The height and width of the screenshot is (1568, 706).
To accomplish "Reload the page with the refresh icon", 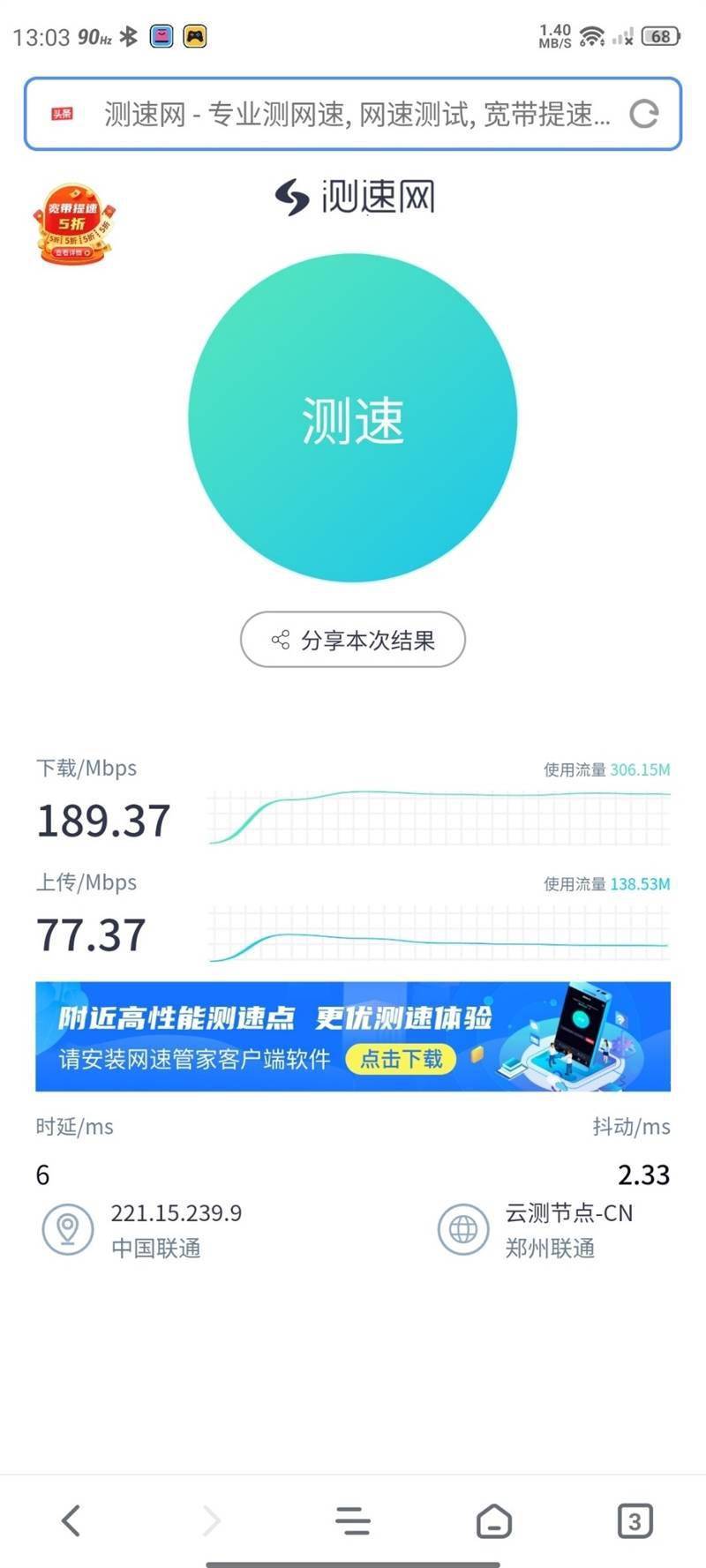I will [x=643, y=115].
